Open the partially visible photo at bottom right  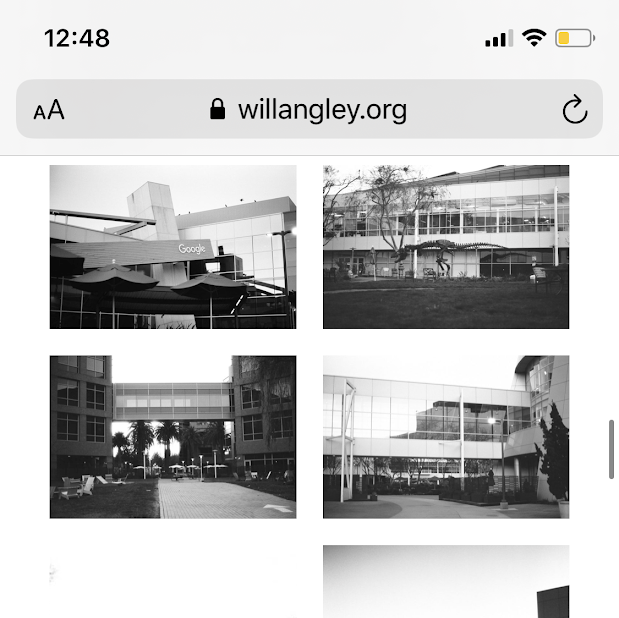(446, 582)
